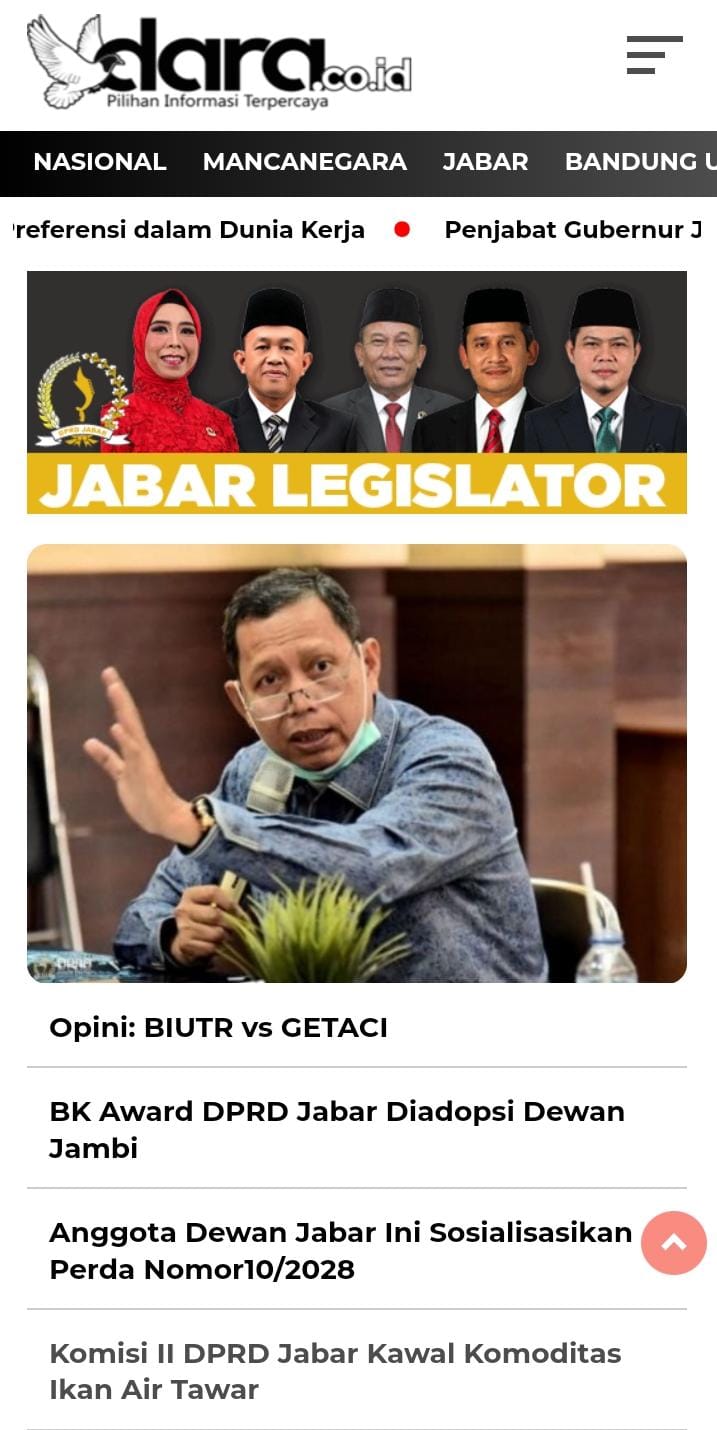The image size is (717, 1430).
Task: Open the featured article photo
Action: click(356, 763)
